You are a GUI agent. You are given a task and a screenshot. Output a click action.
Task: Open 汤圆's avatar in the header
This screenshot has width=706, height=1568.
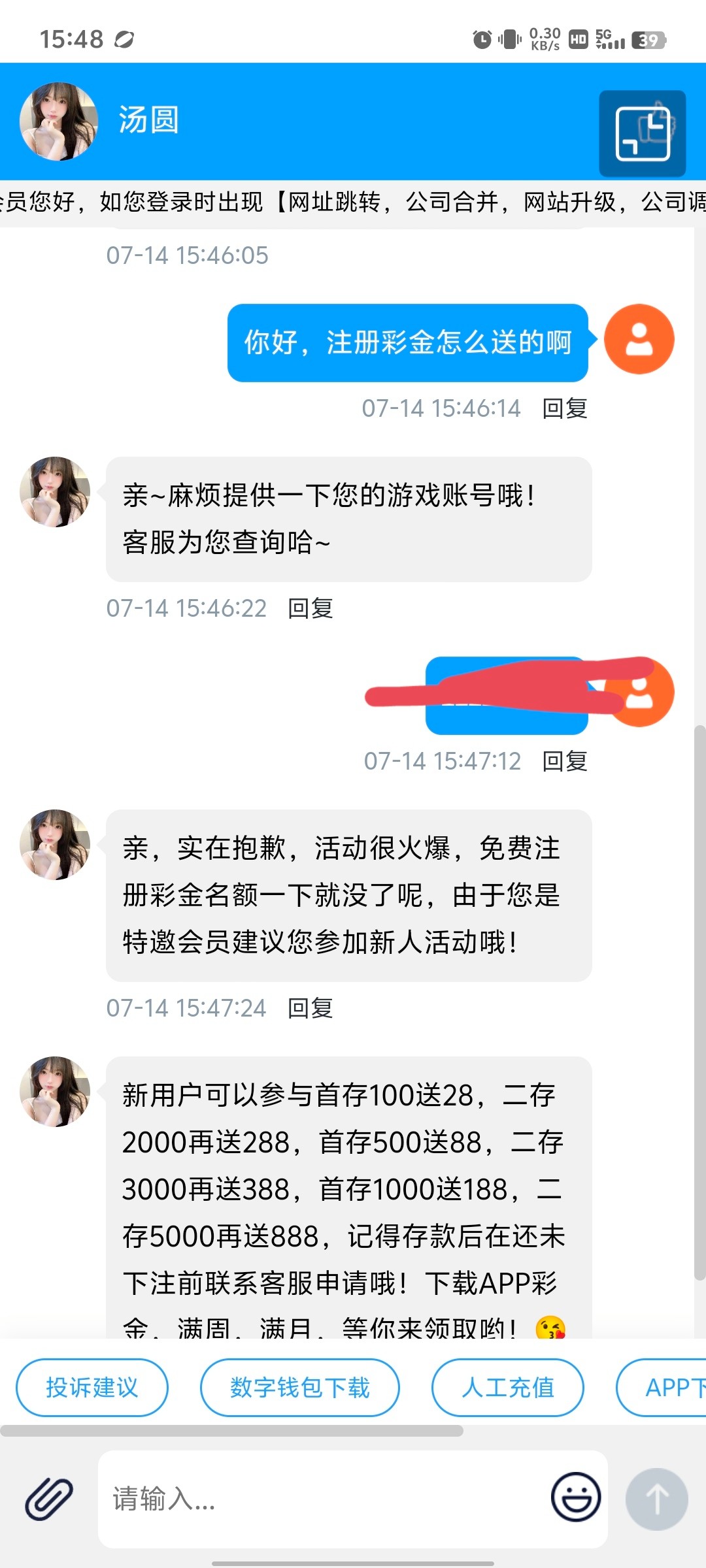59,122
